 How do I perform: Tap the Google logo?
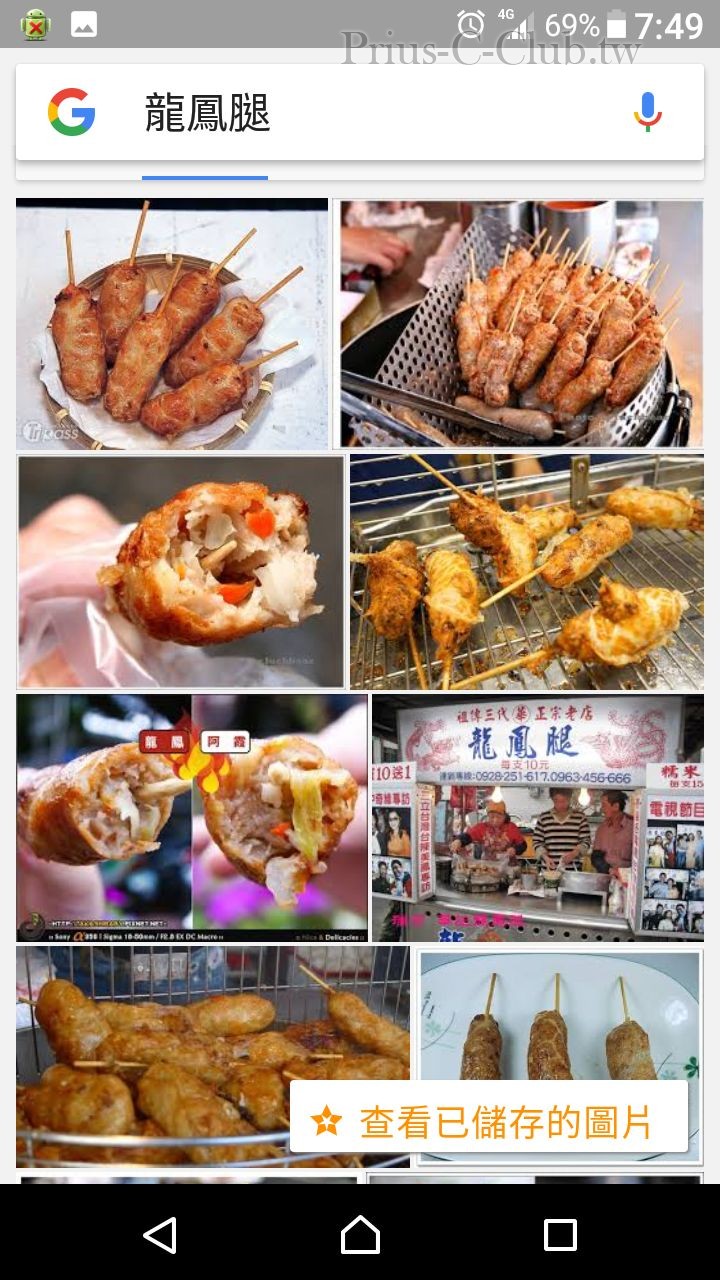72,112
